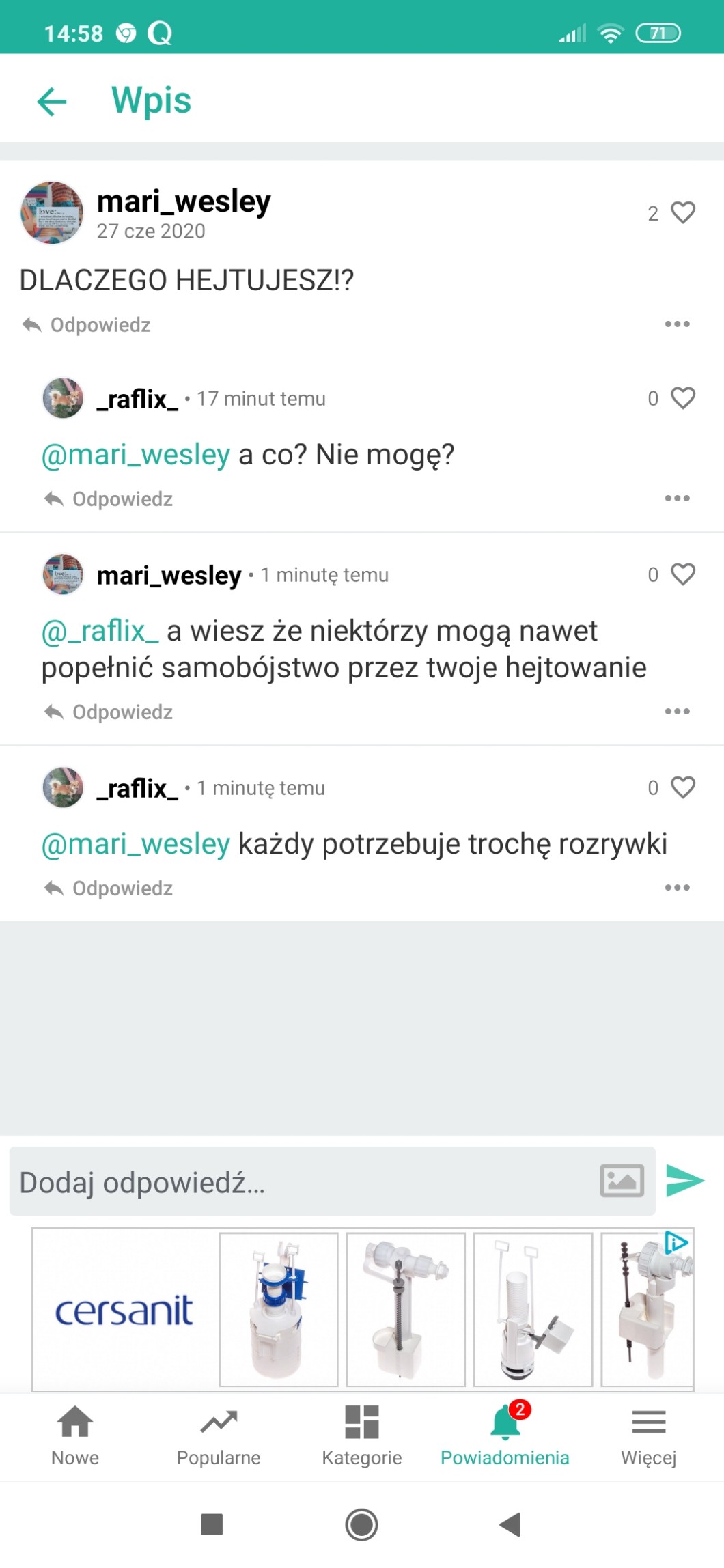Go back using the arrow next to Wpis
Screen dimensions: 724x1568
point(52,102)
